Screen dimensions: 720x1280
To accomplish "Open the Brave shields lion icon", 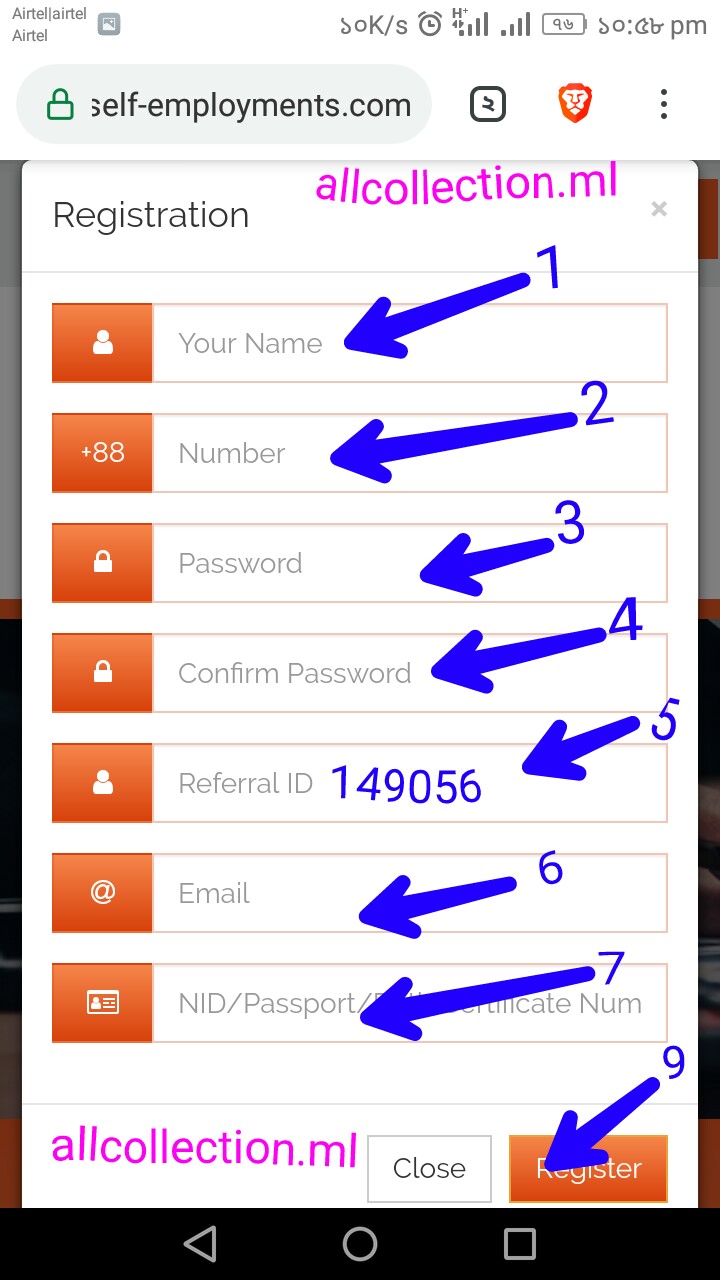I will coord(575,104).
